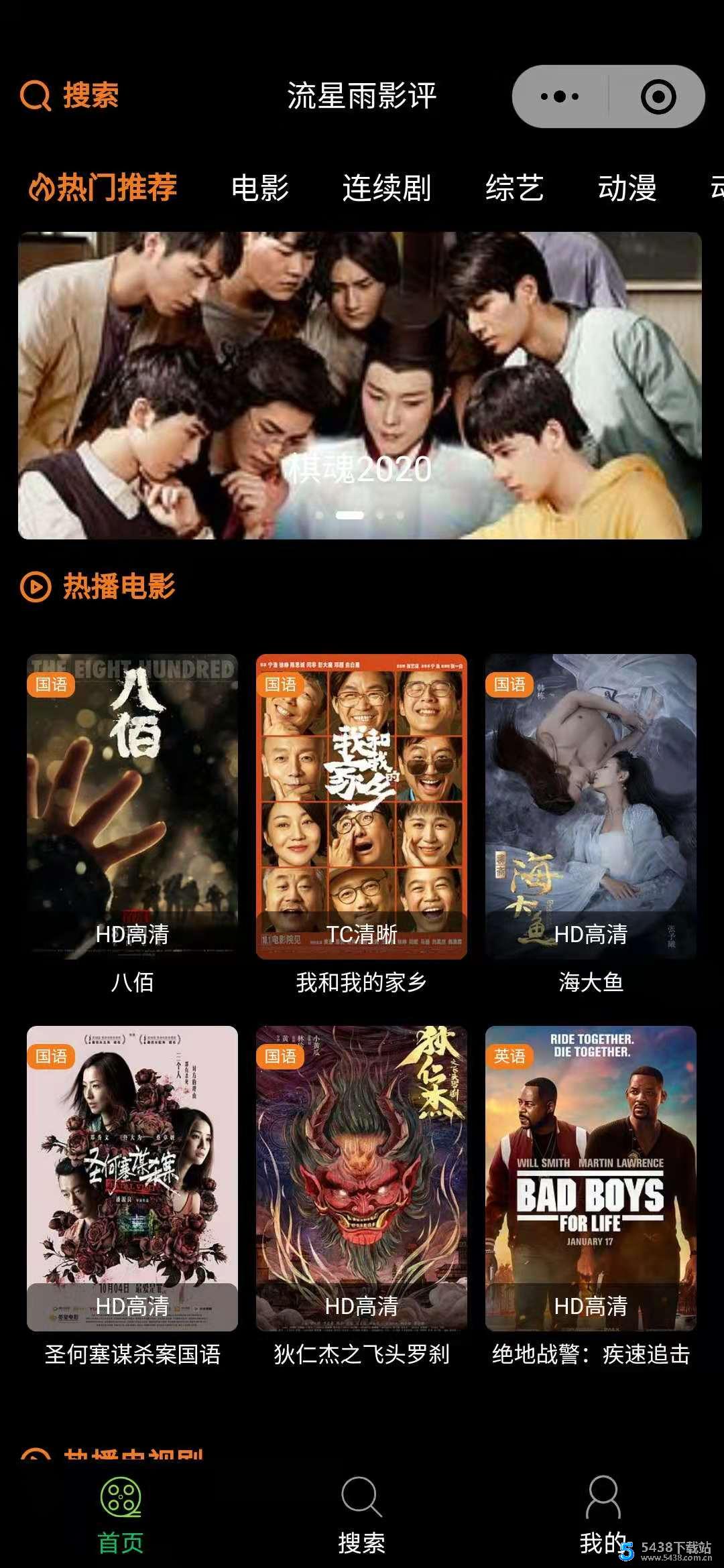Open the movie 绝地战警：疾速追击
The height and width of the screenshot is (1568, 724).
tap(591, 1177)
